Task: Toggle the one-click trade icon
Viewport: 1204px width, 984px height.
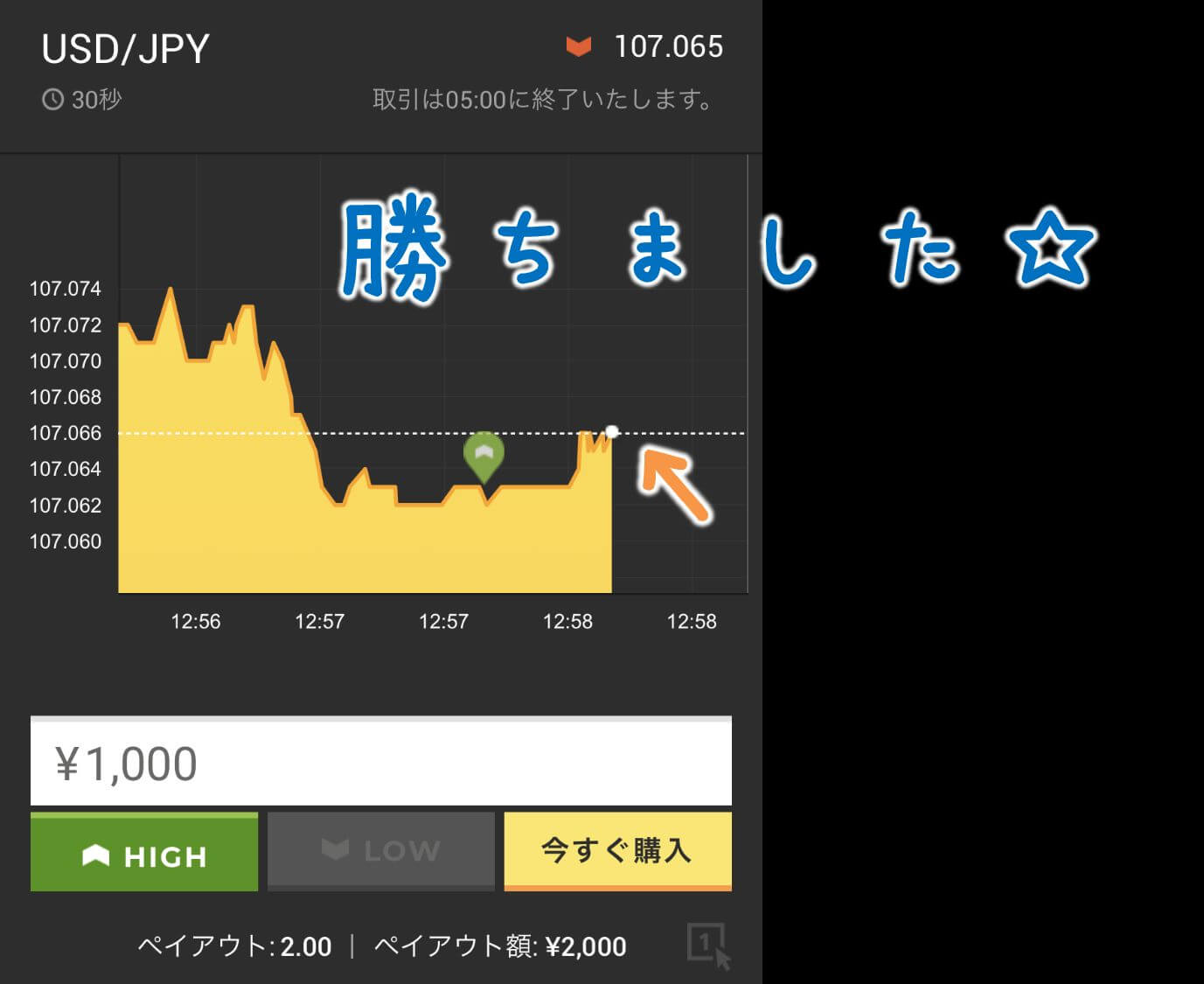Action: point(707,946)
